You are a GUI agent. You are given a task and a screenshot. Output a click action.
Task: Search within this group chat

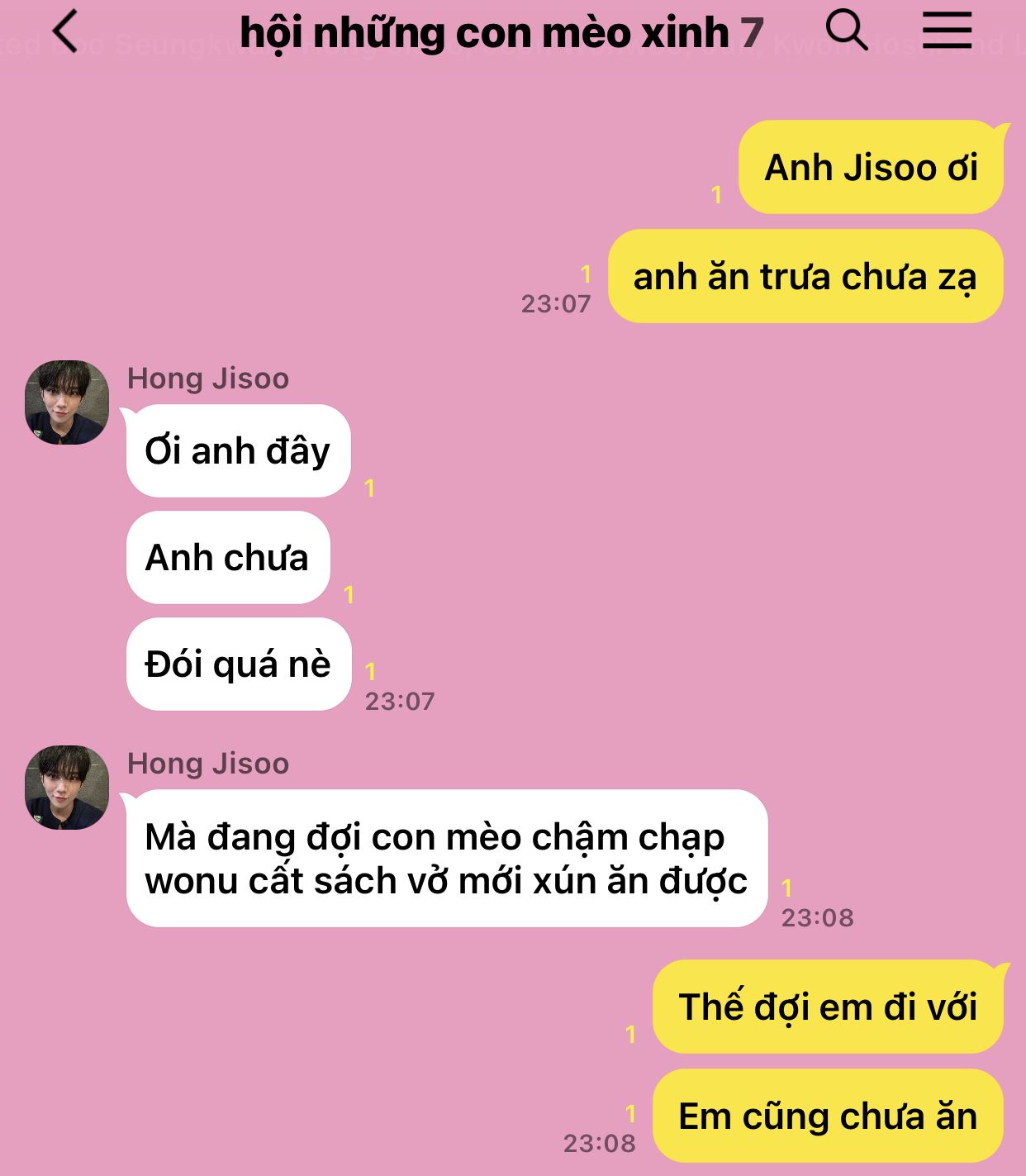846,31
